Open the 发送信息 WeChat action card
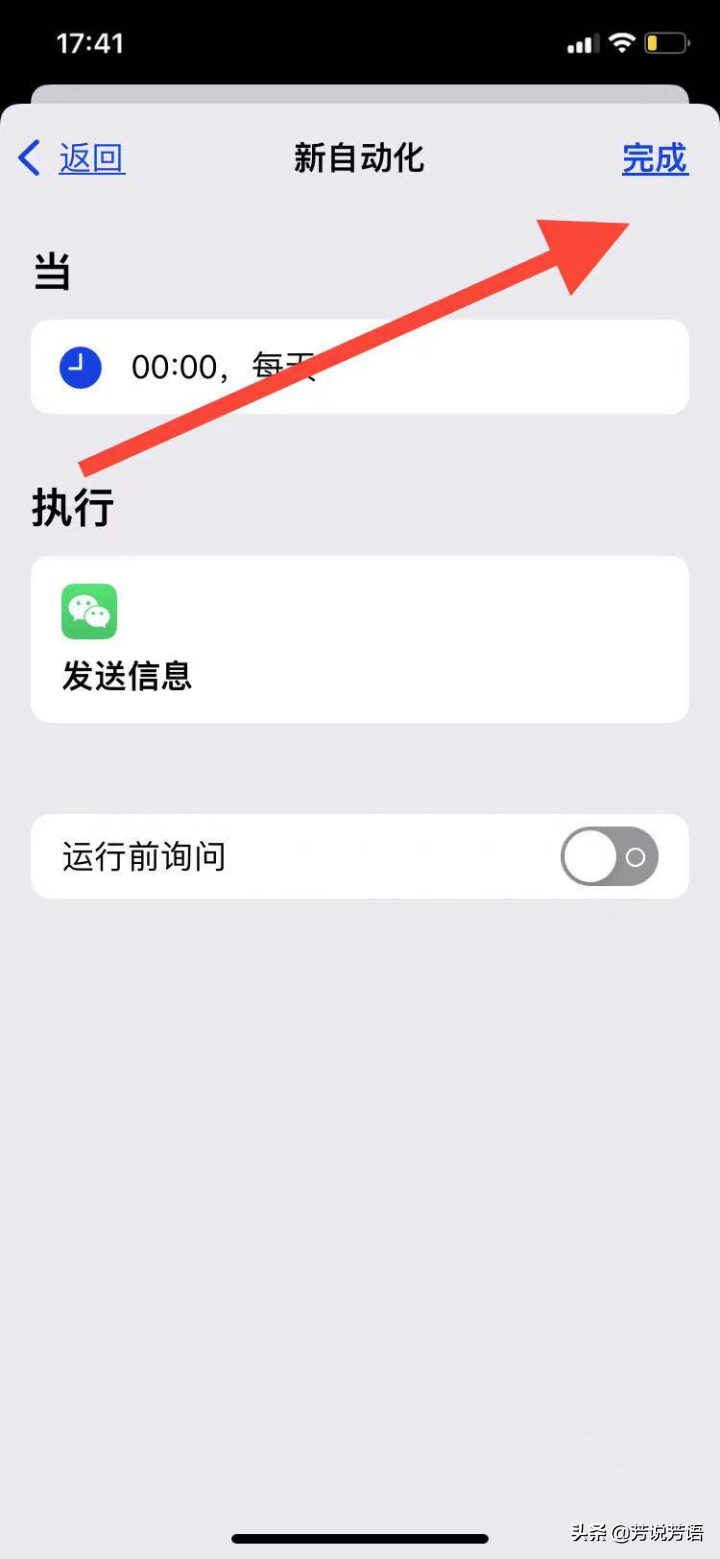This screenshot has height=1559, width=720. pos(360,639)
